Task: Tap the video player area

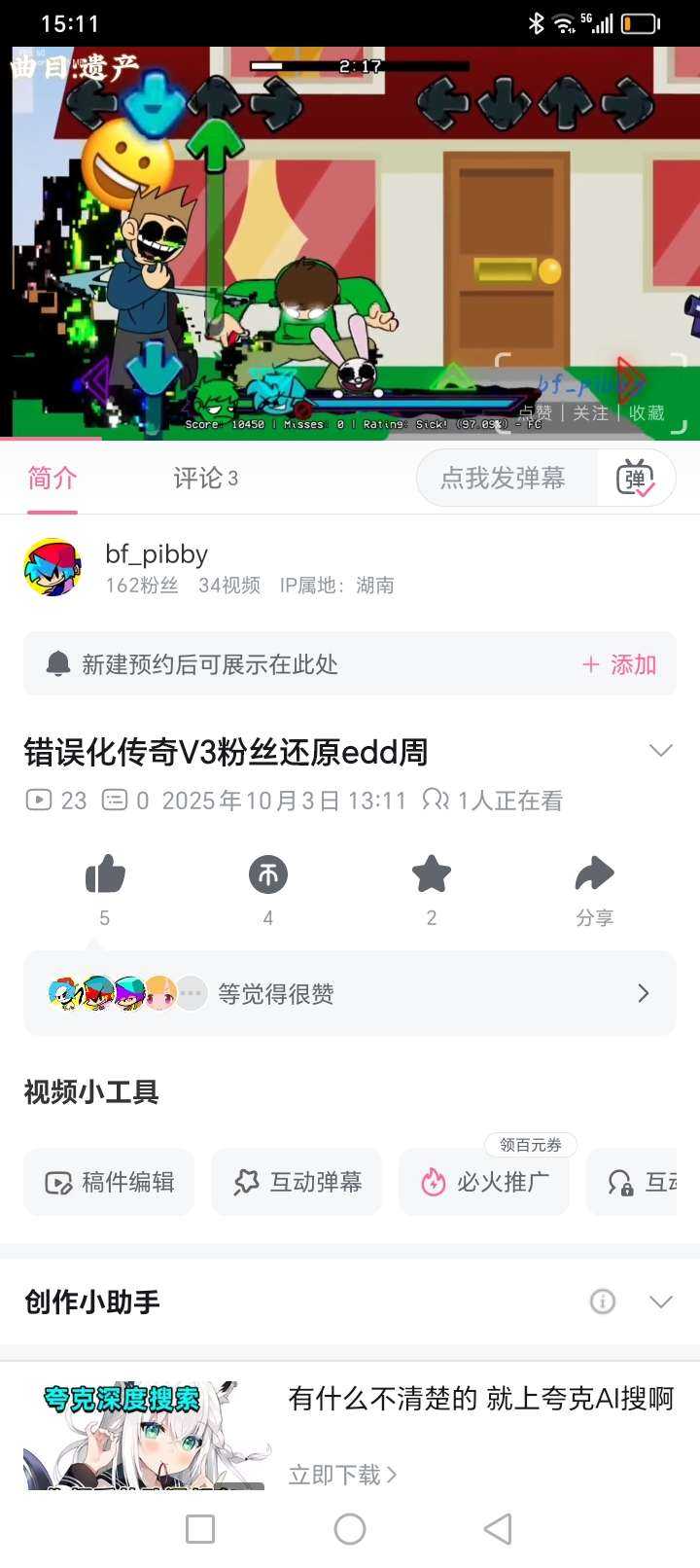Action: 350,243
